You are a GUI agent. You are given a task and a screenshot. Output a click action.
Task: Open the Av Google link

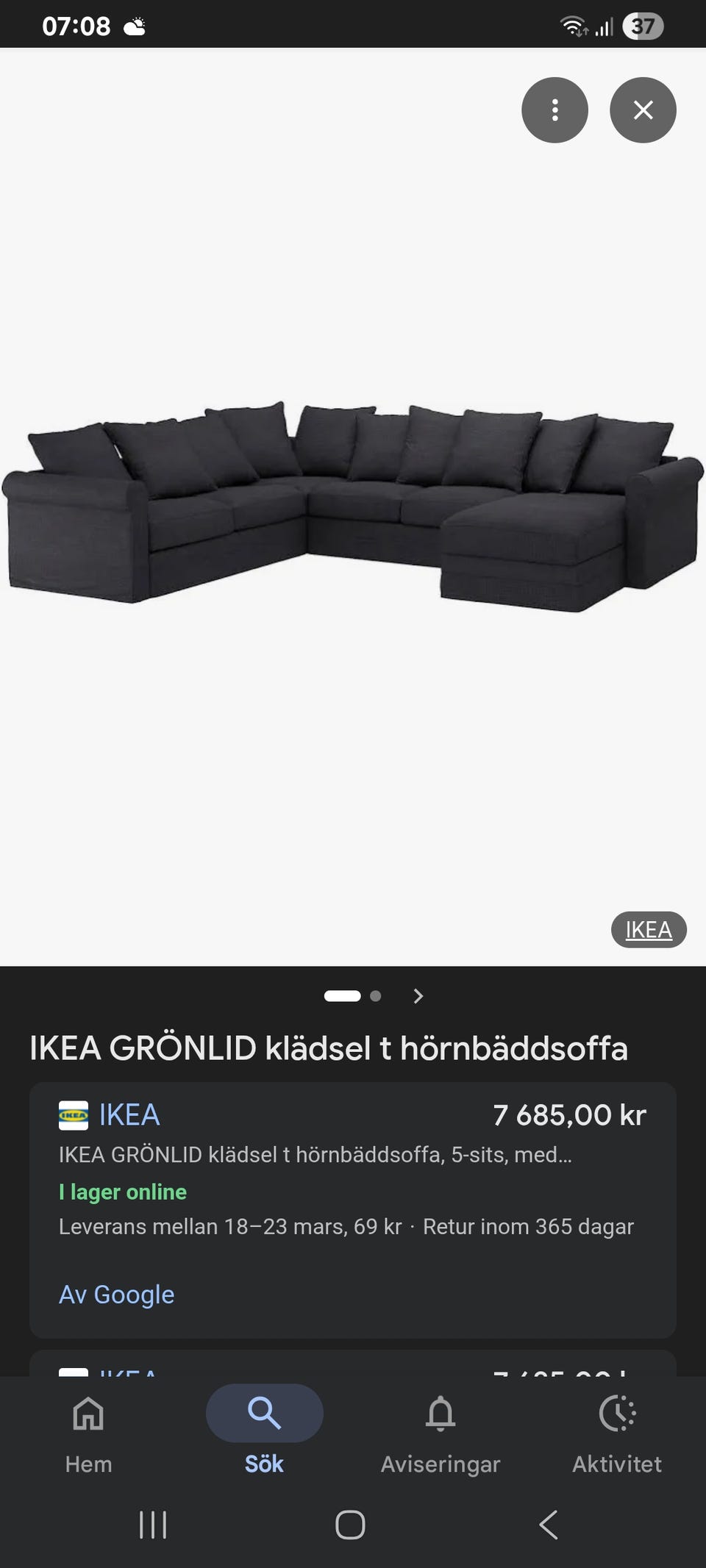pos(116,1295)
